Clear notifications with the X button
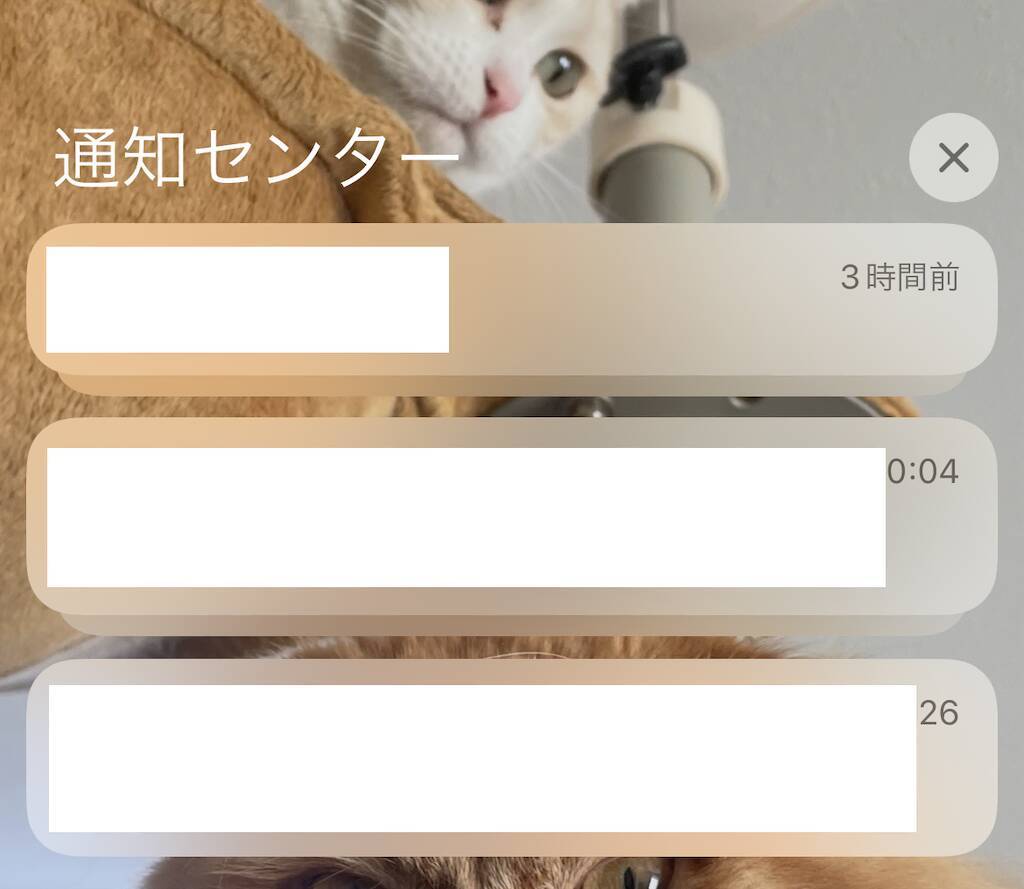The height and width of the screenshot is (889, 1024). pos(953,158)
